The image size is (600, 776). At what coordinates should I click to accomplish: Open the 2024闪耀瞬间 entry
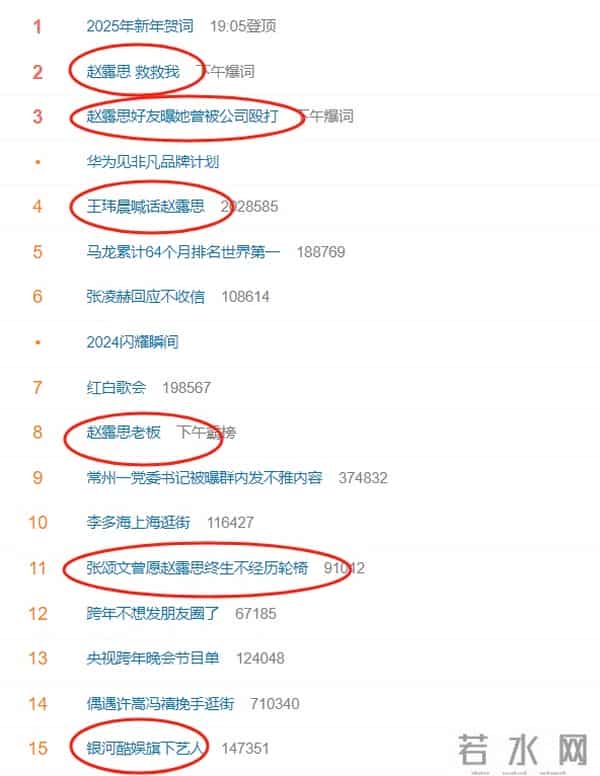coord(133,342)
